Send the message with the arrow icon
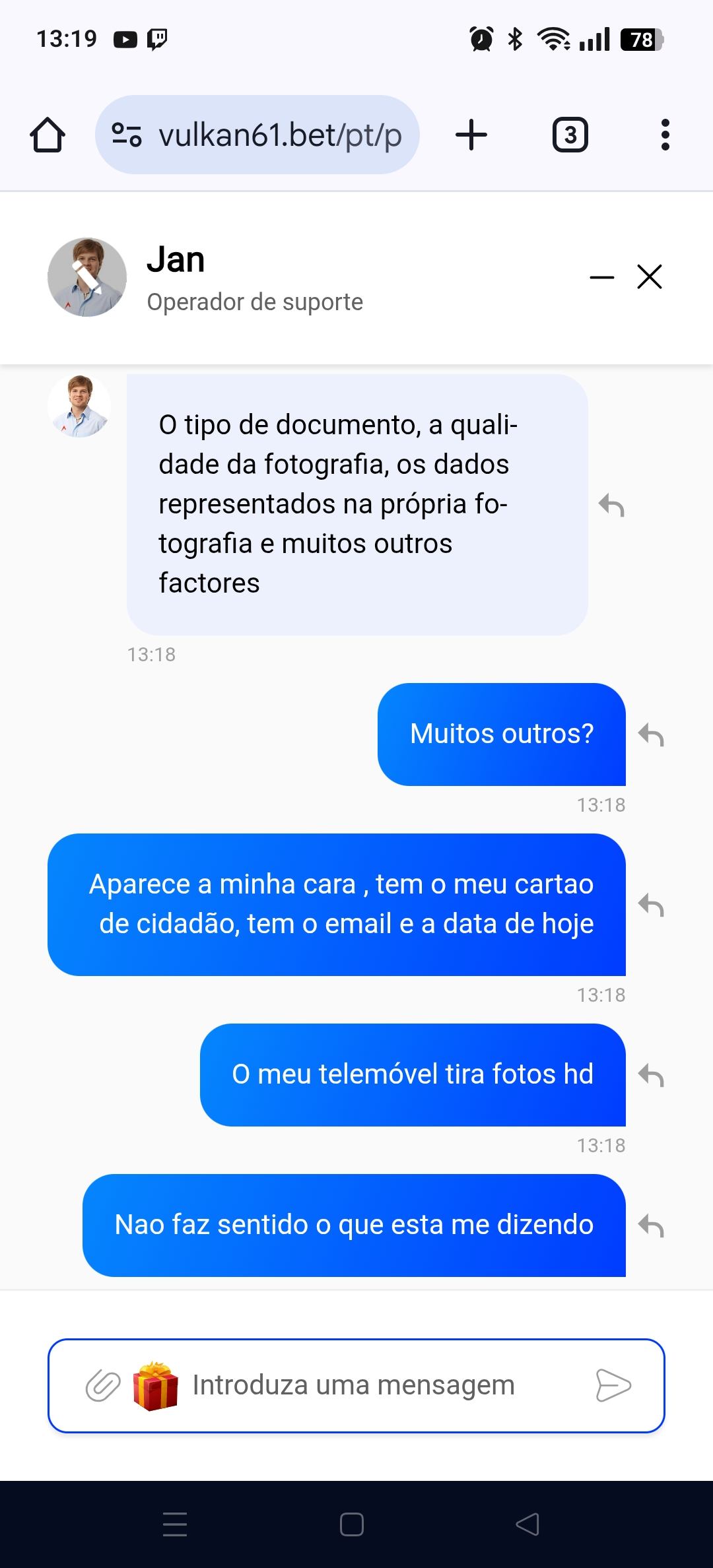Viewport: 713px width, 1568px height. [613, 1386]
